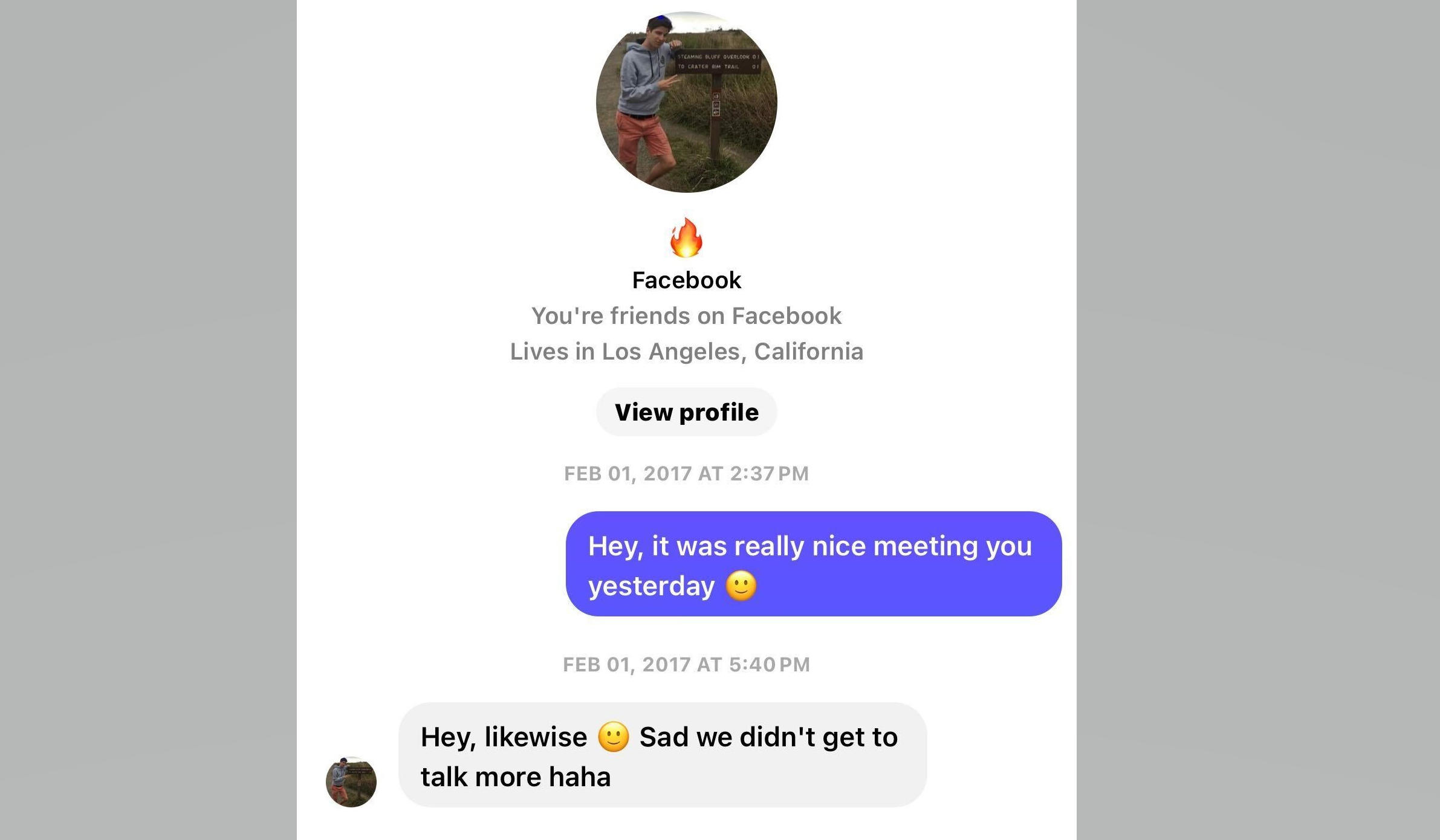Open the large profile photo at top

pyautogui.click(x=686, y=102)
